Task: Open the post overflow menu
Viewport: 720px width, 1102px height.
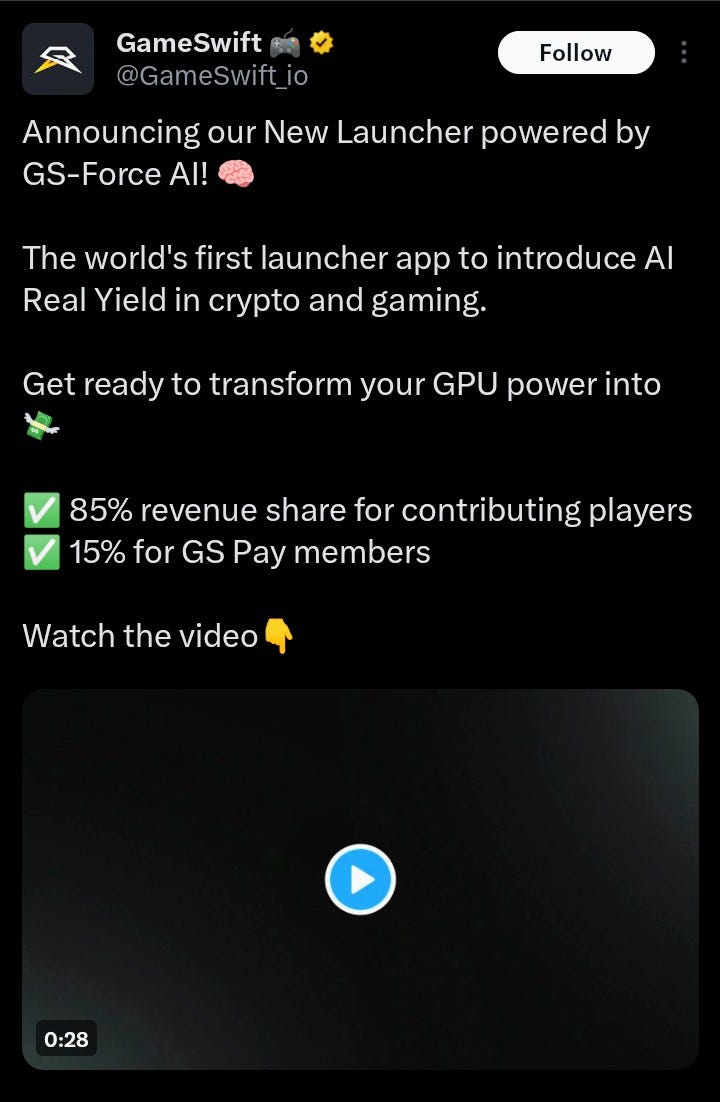Action: (684, 53)
